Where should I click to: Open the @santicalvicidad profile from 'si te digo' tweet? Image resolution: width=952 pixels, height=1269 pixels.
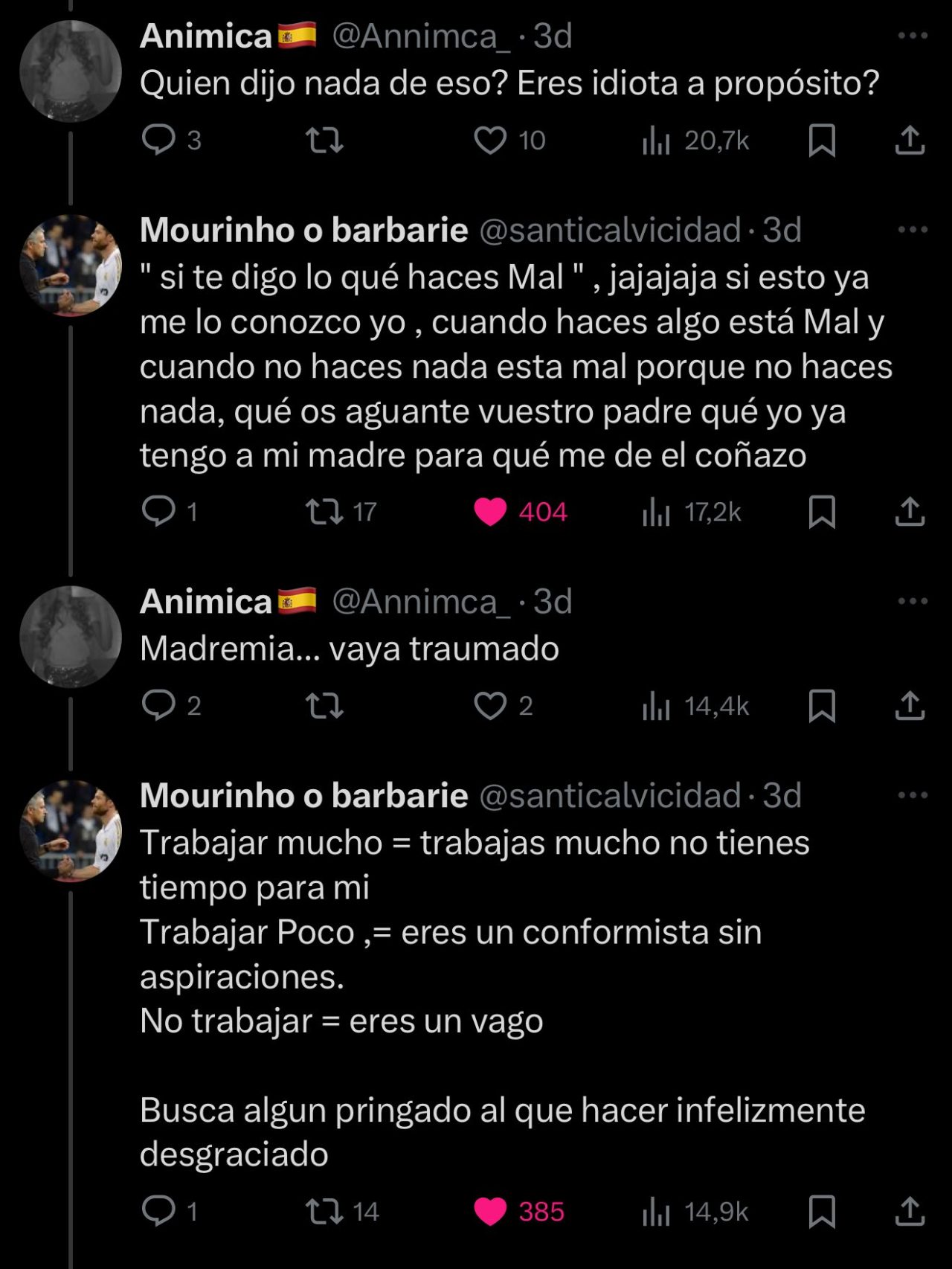(610, 231)
